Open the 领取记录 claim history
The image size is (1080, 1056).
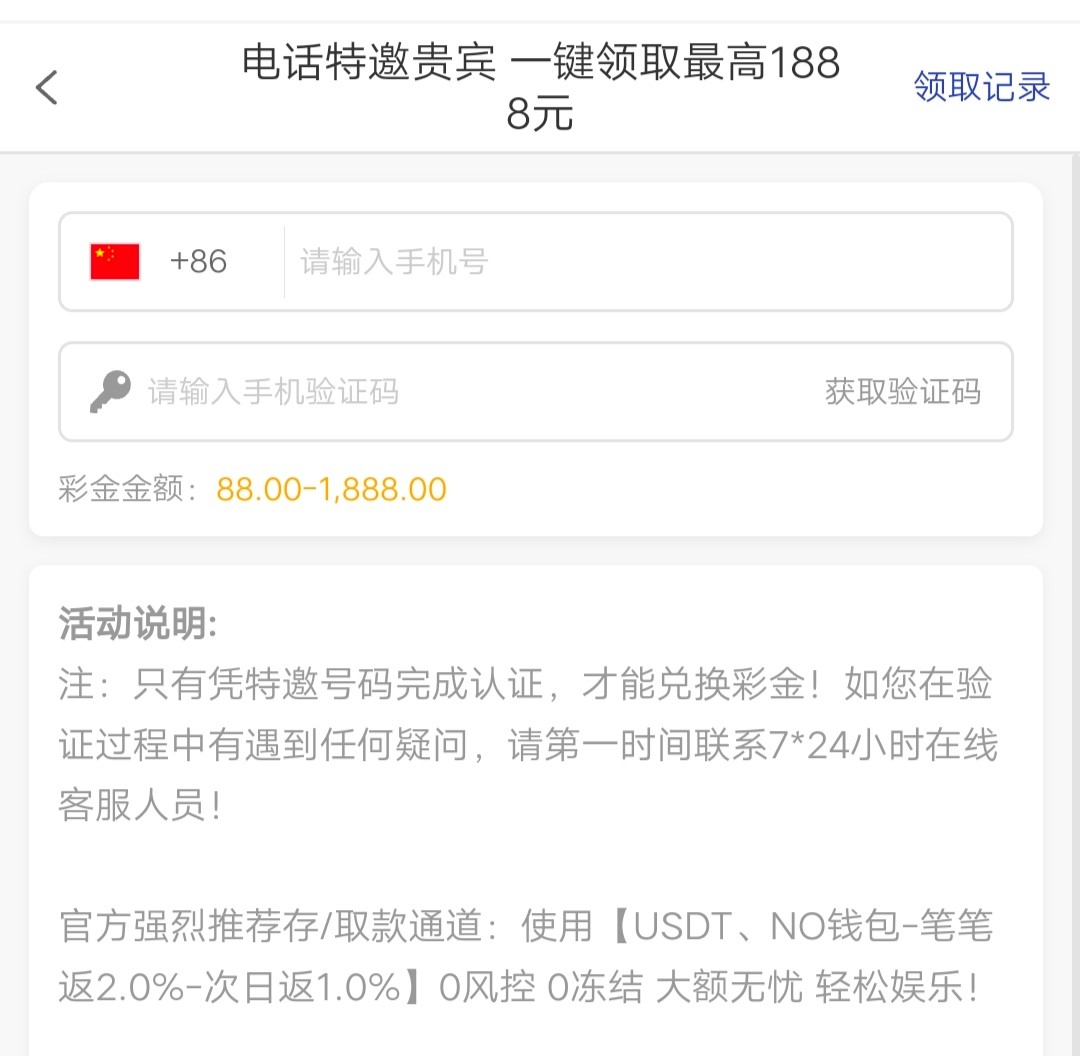click(981, 87)
